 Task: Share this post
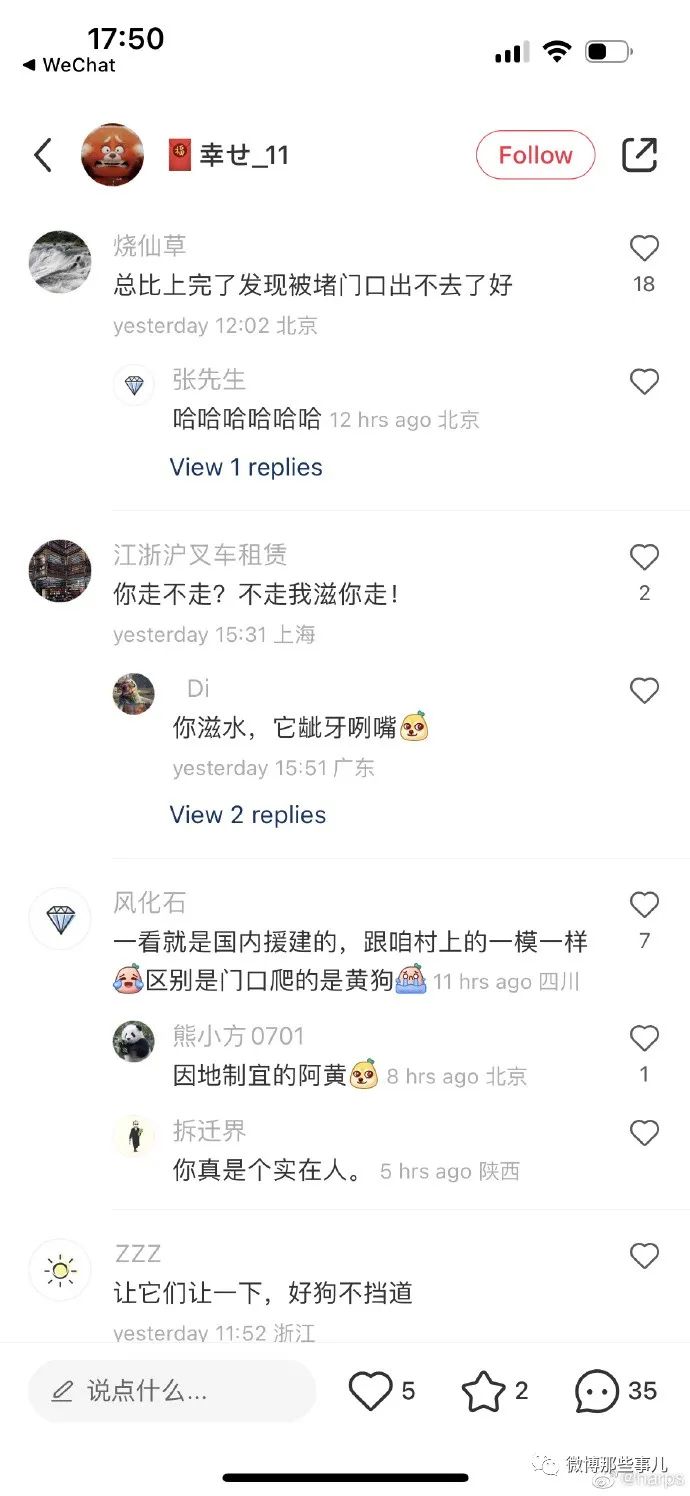639,155
